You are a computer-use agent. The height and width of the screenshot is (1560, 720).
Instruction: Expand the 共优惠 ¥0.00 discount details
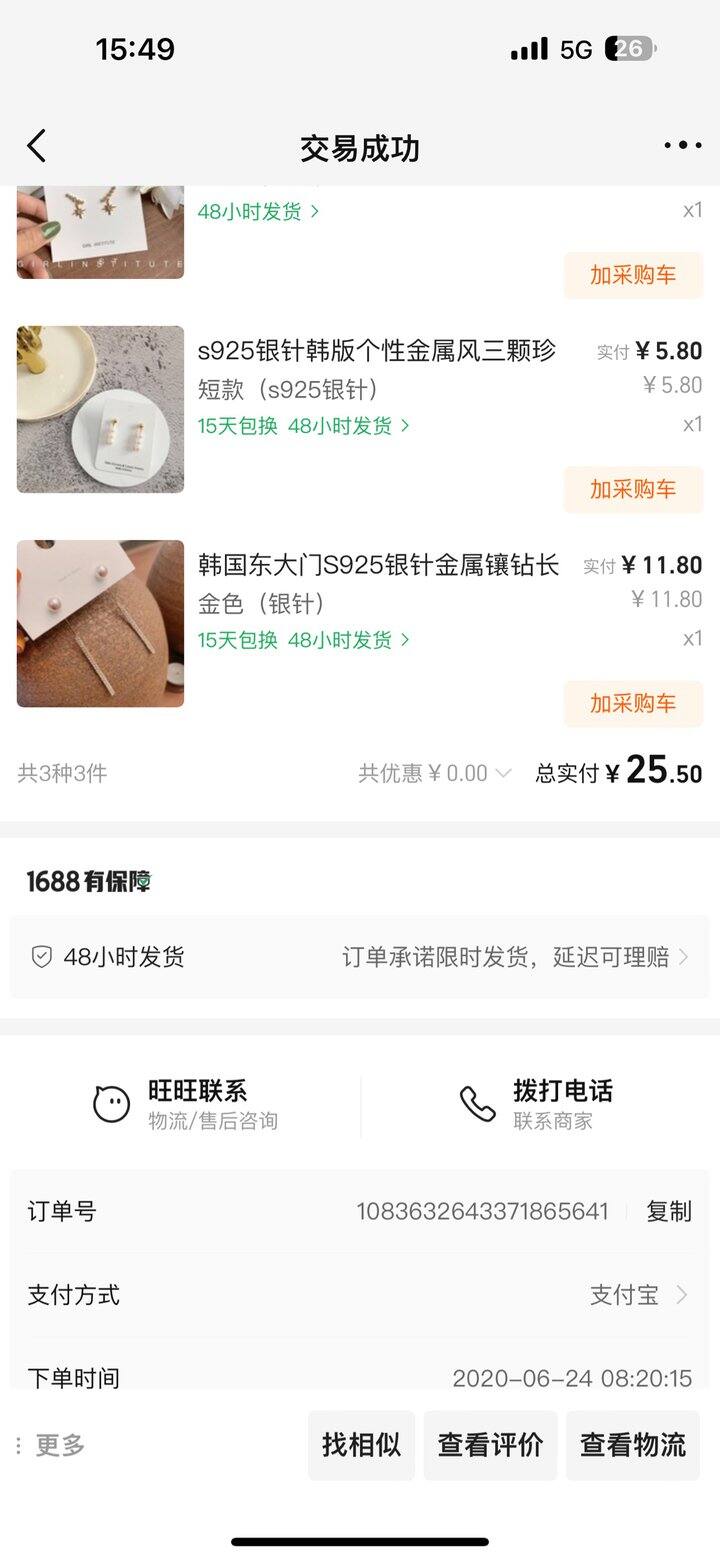pos(435,773)
